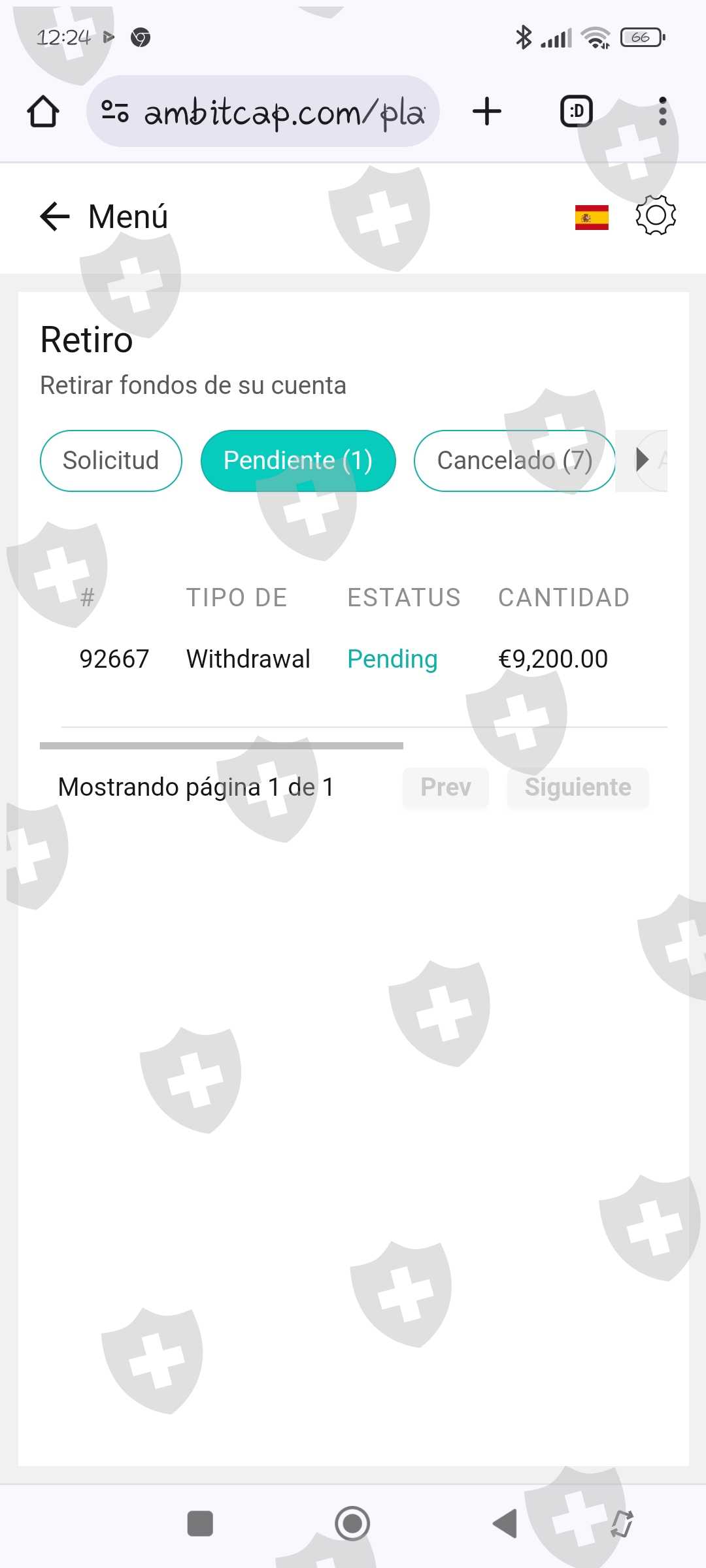Tap the system back button
Screen dimensions: 706x1568
(505, 1524)
